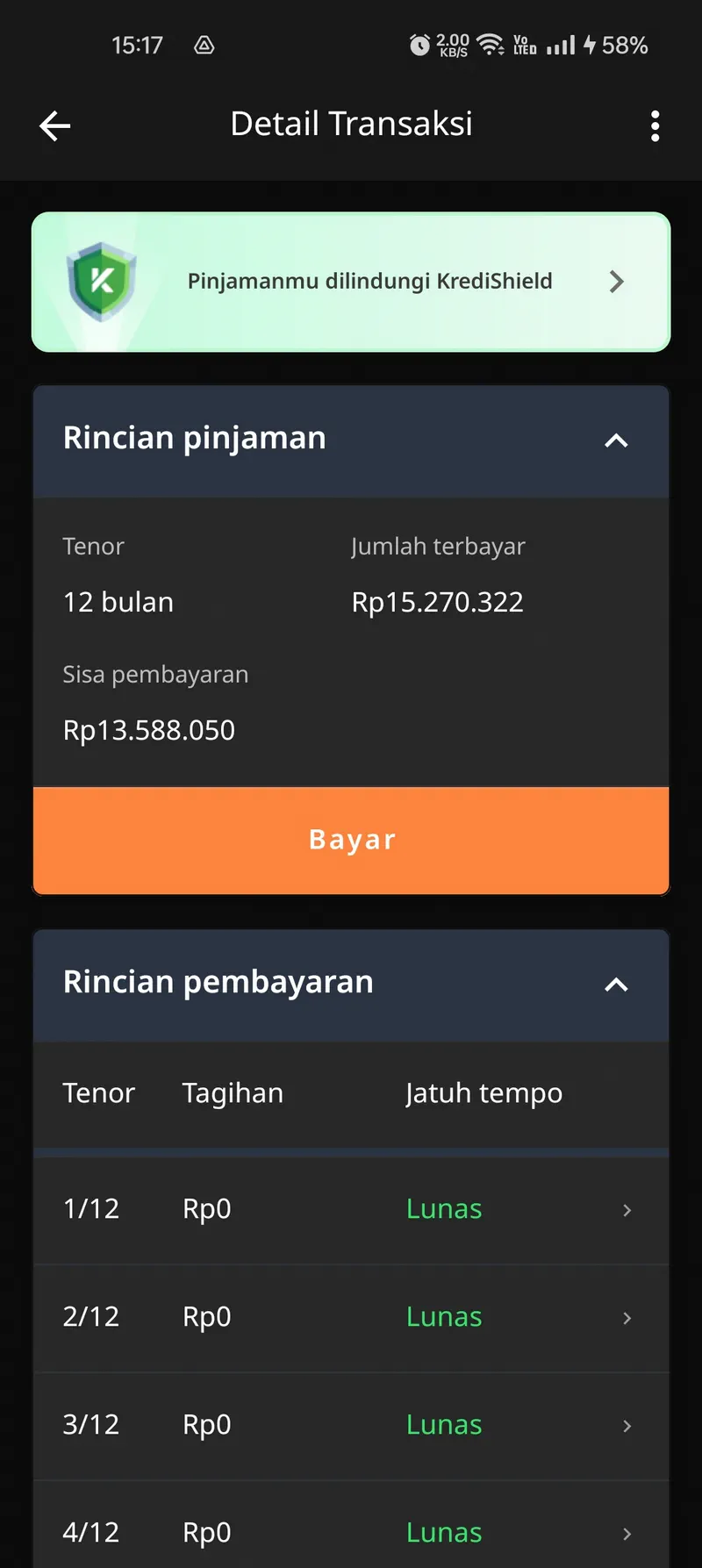Open installment 1/12 details

click(x=627, y=1210)
